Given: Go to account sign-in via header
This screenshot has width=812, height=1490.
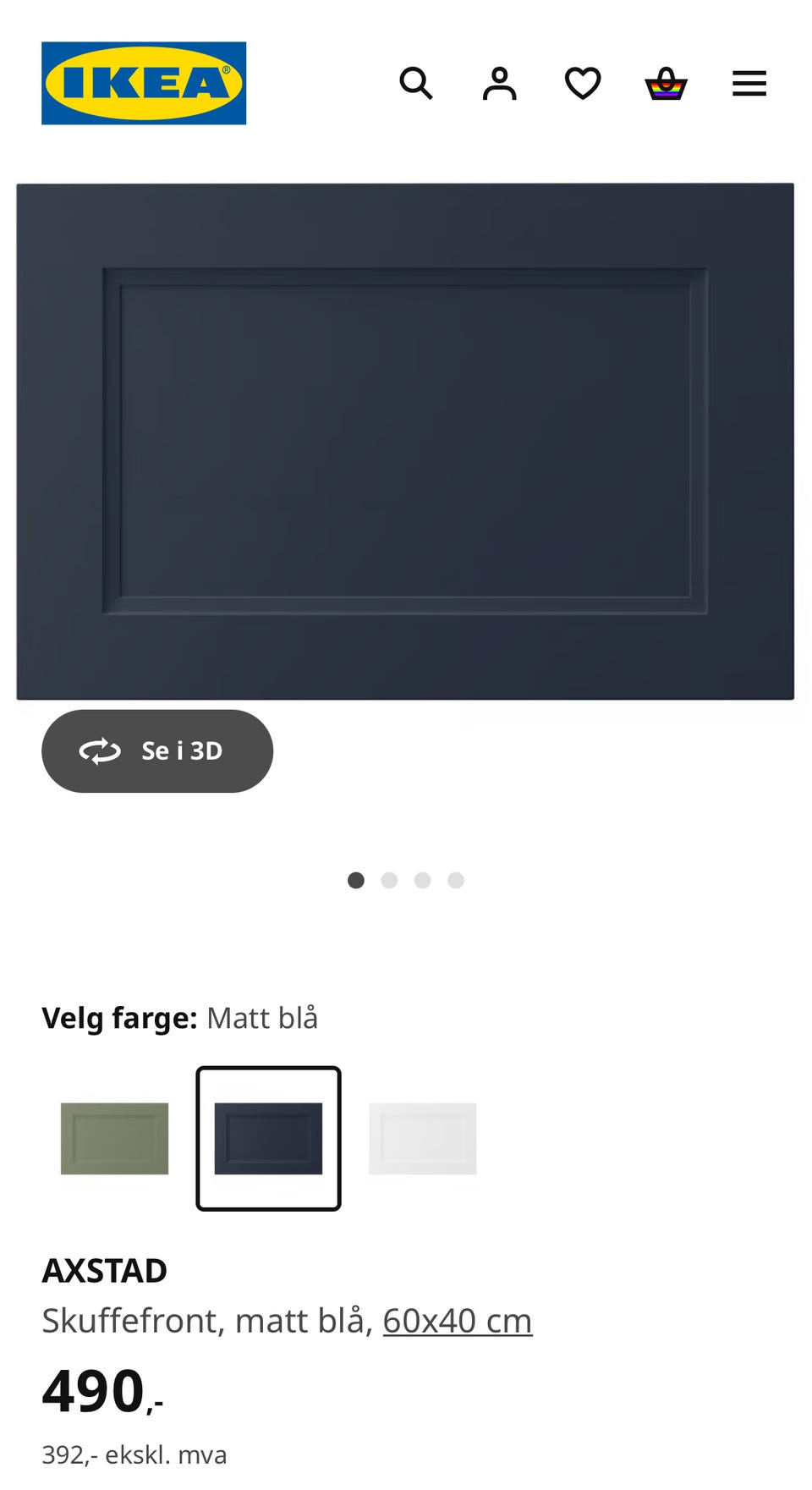Looking at the screenshot, I should (500, 83).
